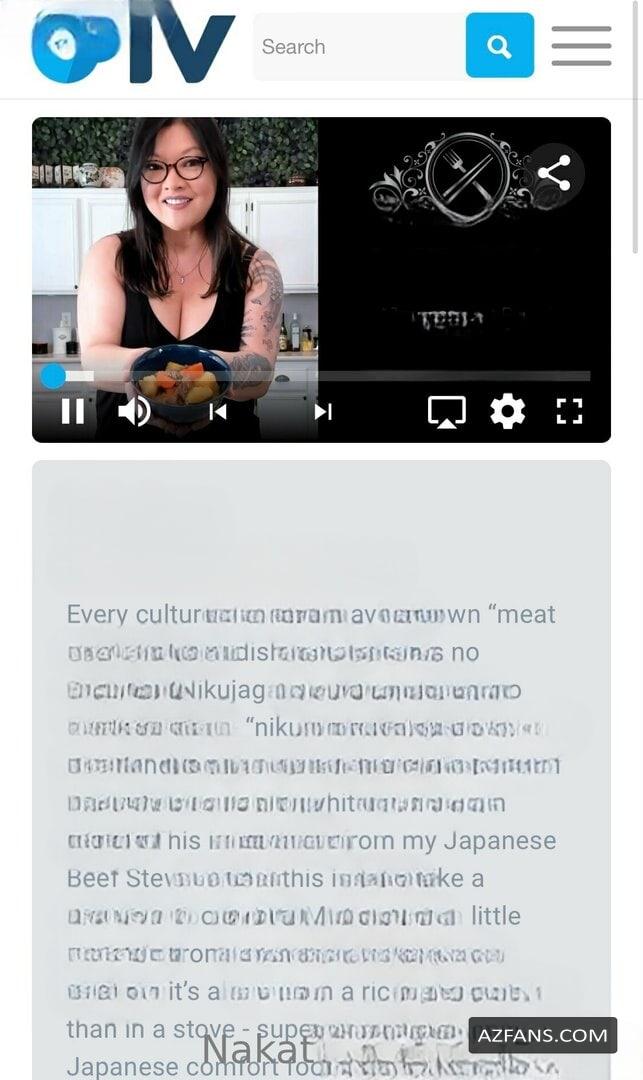
Task: Open the hamburger menu
Action: tap(581, 45)
